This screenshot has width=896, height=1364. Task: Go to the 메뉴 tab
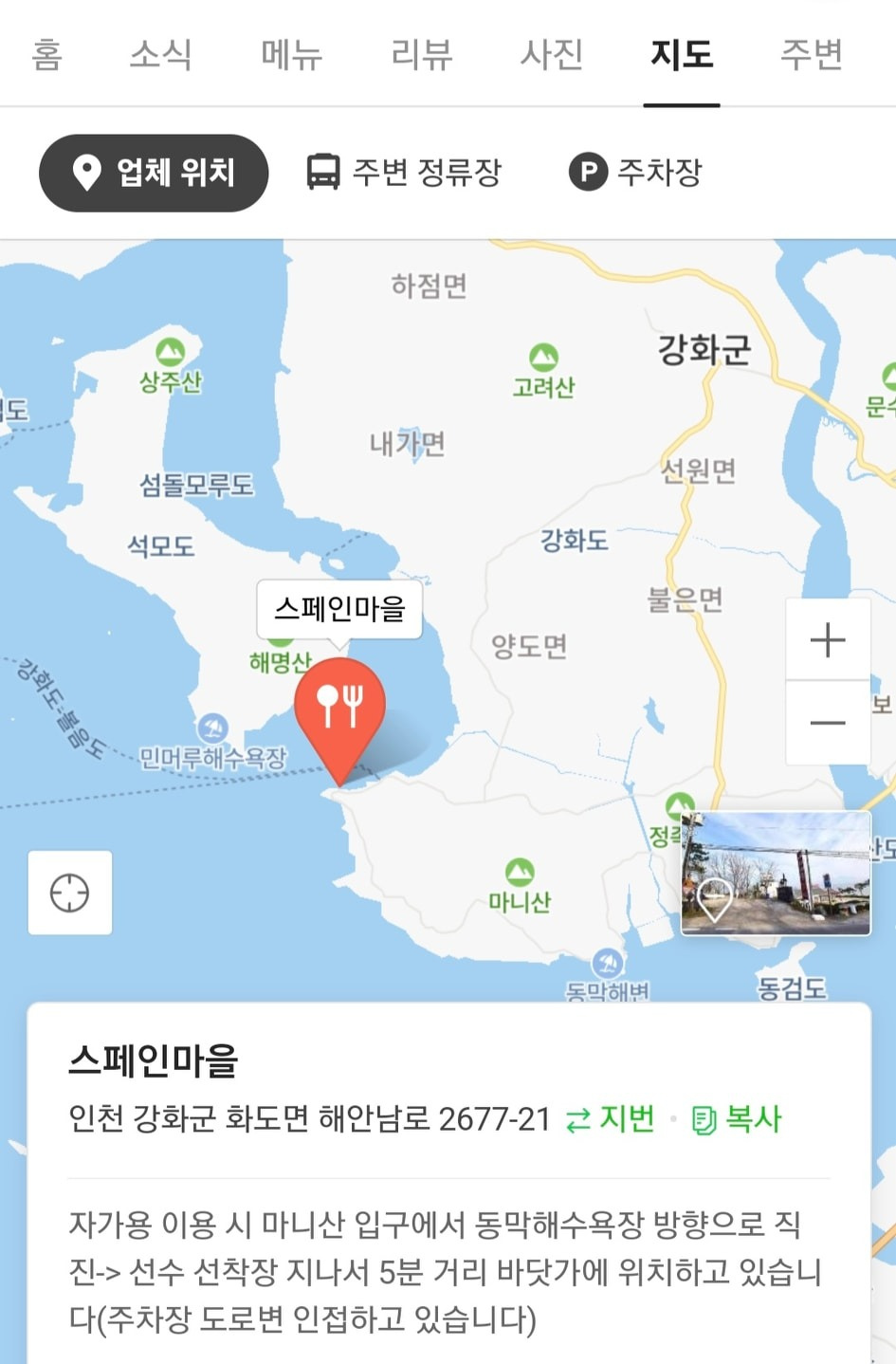(x=291, y=54)
